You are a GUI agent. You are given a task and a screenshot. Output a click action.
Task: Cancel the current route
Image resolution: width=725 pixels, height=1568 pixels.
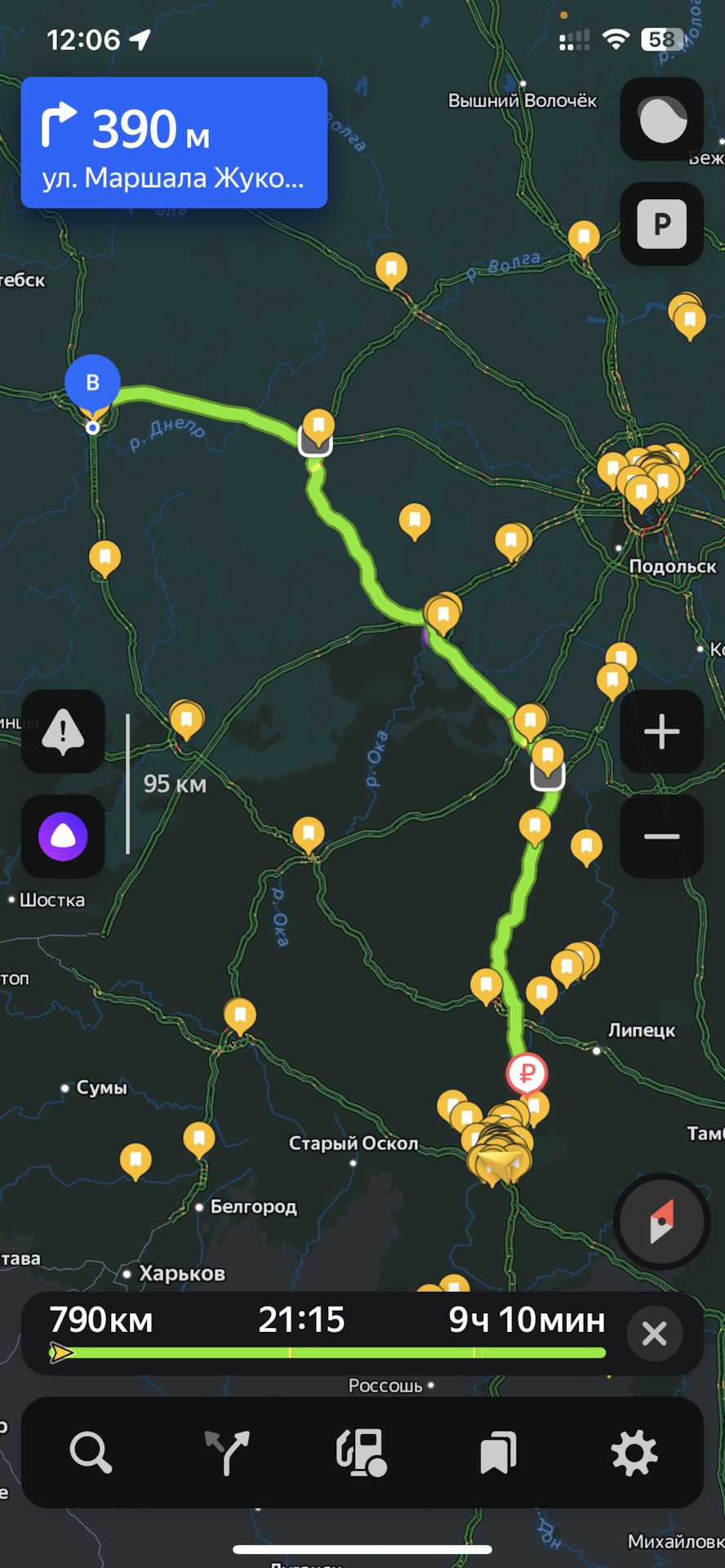654,1334
